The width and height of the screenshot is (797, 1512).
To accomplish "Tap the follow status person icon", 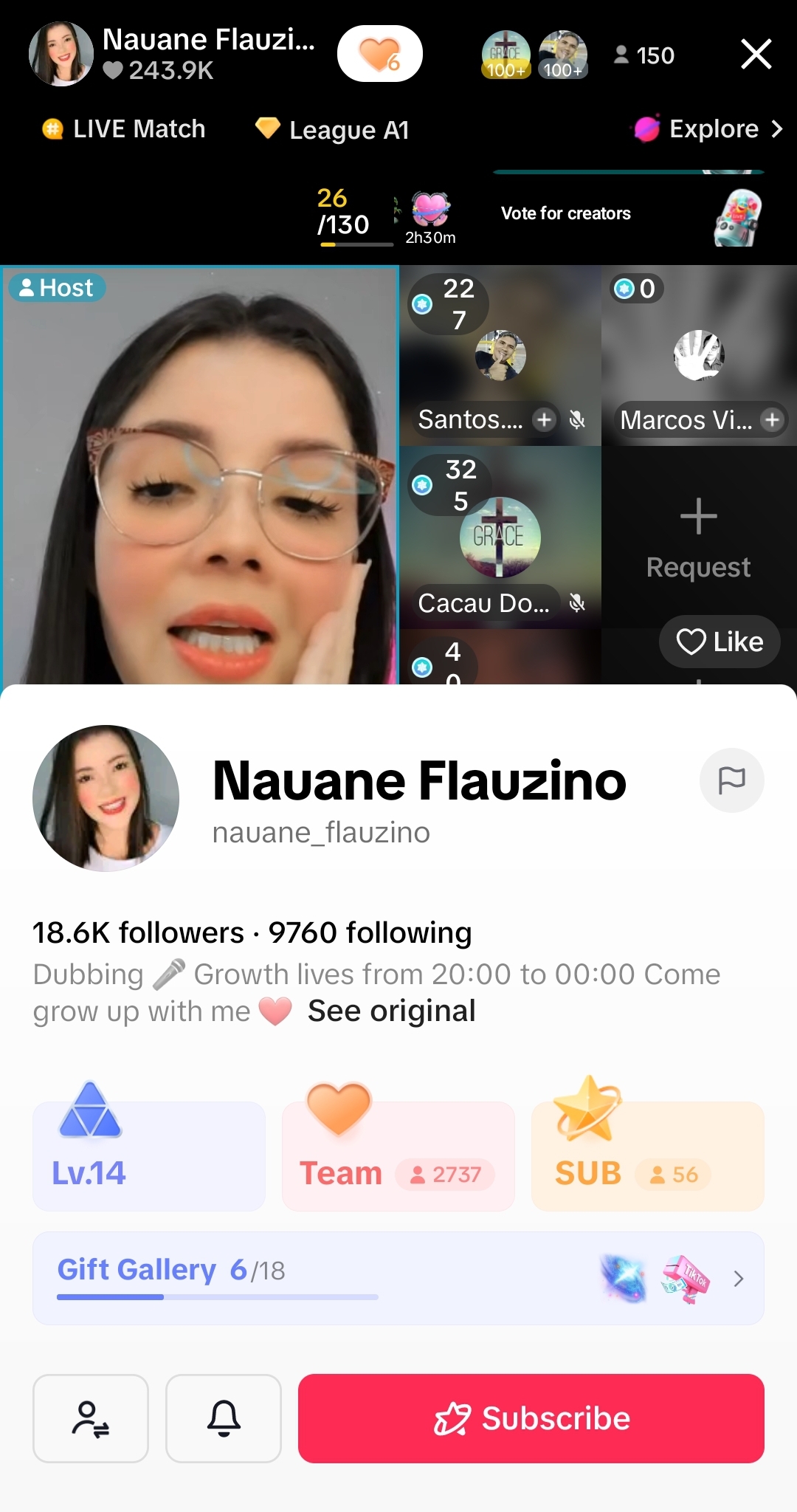I will pyautogui.click(x=91, y=1418).
